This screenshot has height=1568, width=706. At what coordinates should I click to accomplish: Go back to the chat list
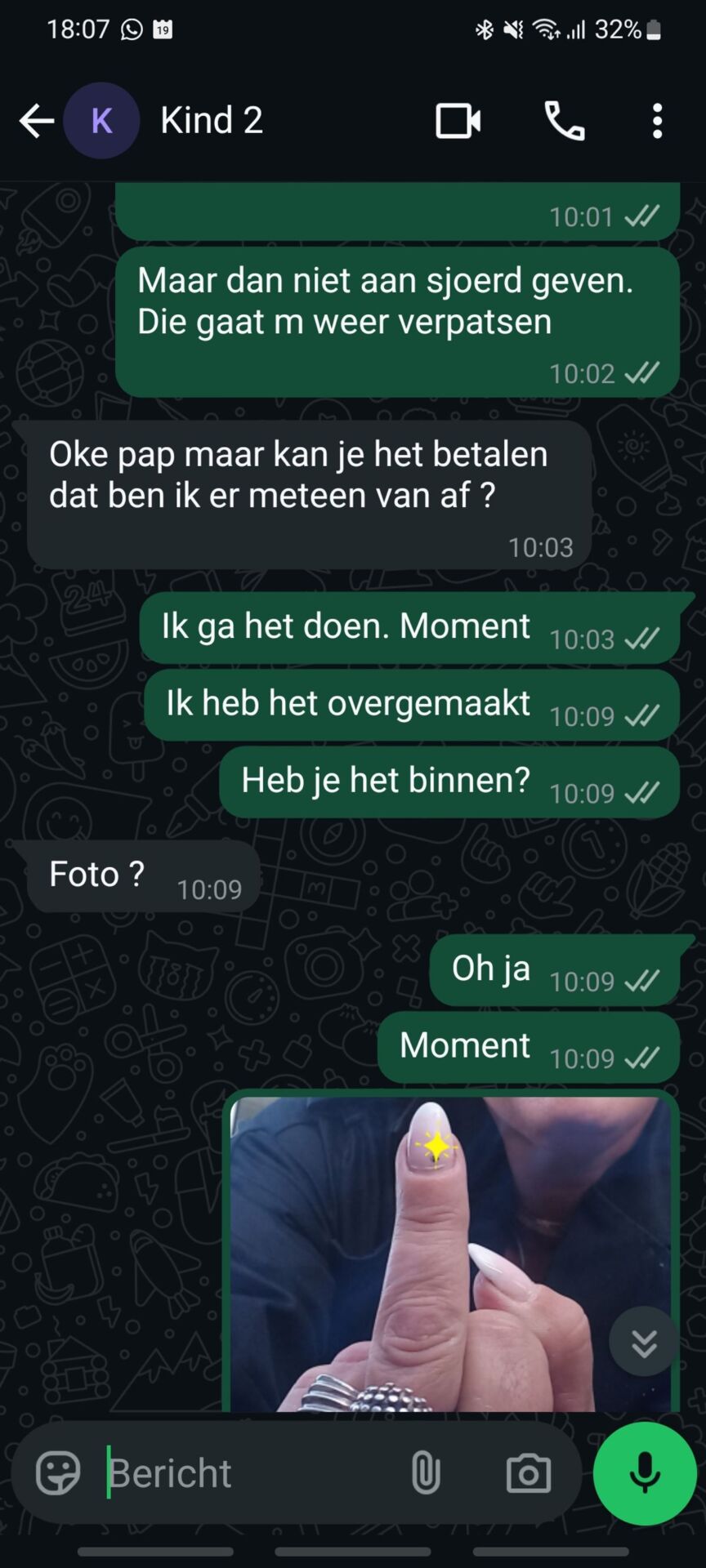[x=37, y=121]
